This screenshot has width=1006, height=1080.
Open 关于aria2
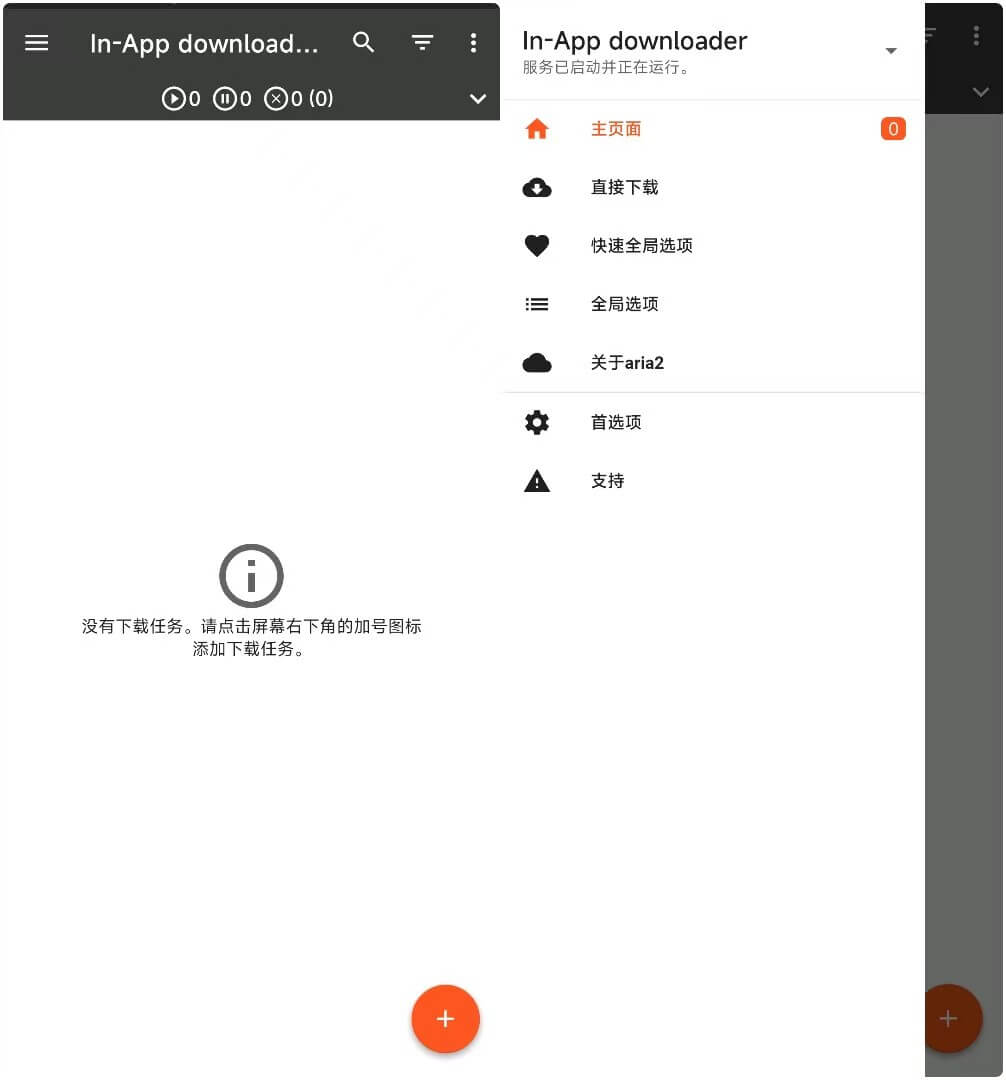(x=627, y=363)
